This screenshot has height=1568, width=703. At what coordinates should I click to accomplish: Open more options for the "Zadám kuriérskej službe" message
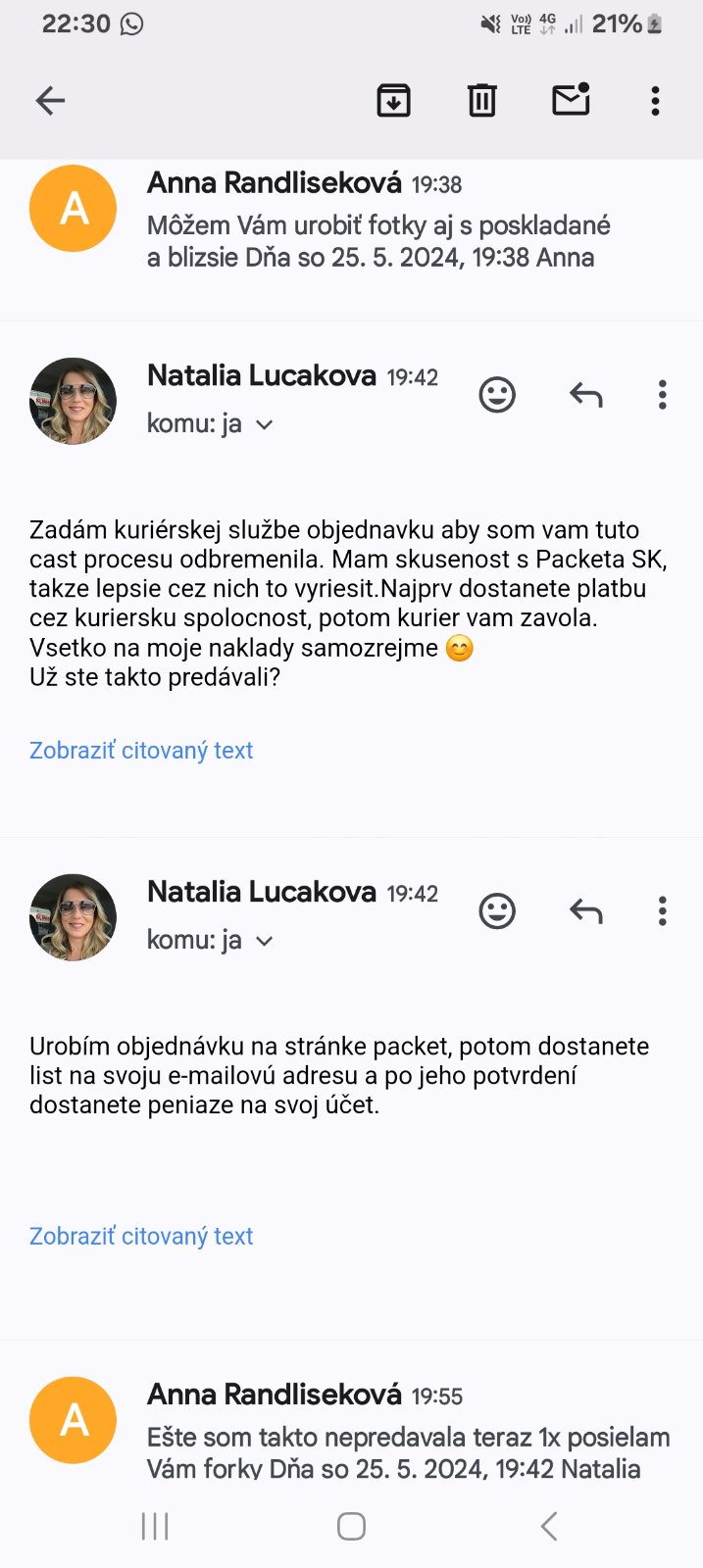point(663,395)
